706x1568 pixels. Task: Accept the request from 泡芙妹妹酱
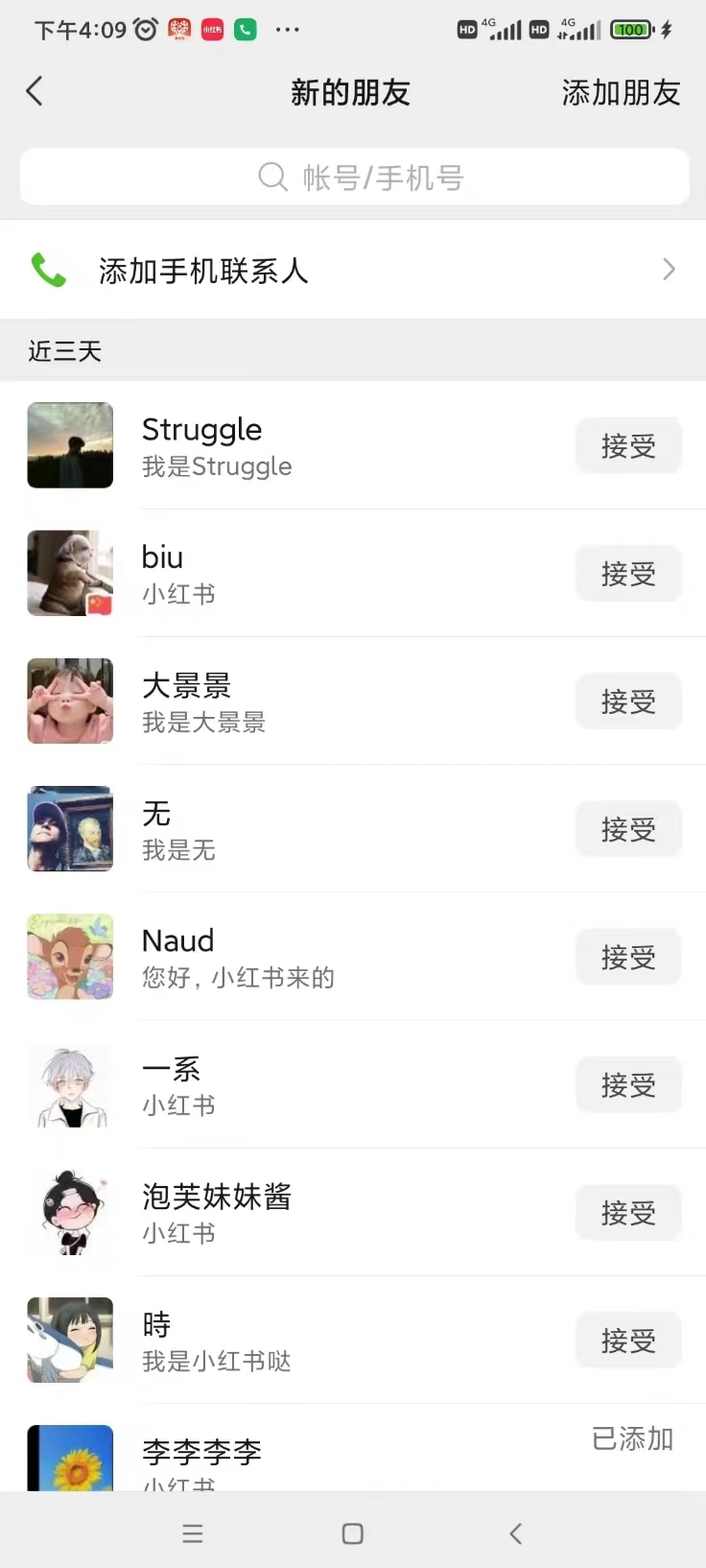point(628,1212)
